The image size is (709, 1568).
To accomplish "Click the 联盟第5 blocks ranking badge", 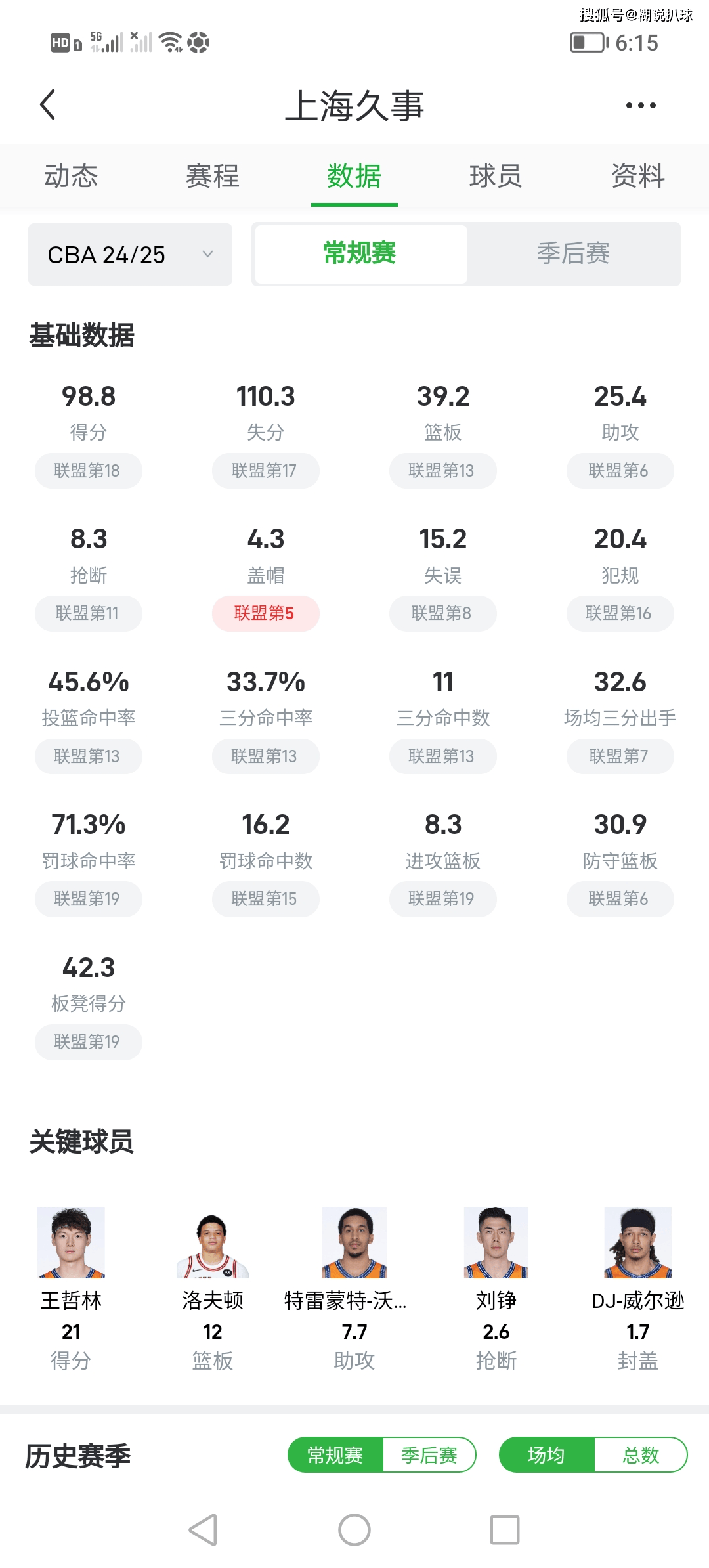I will [x=266, y=613].
